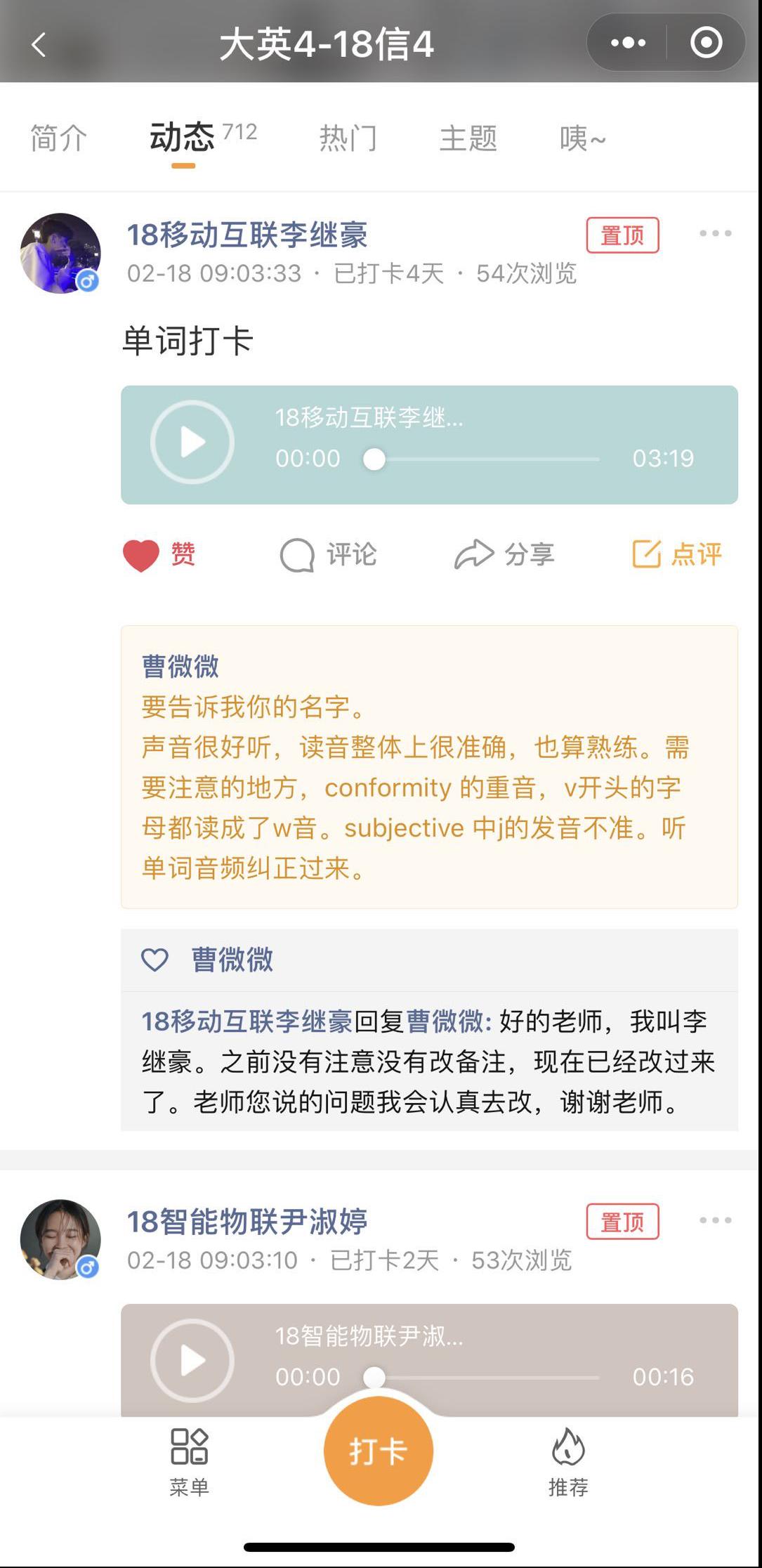Tap 点评 to review 李继豪's post
Viewport: 762px width, 1568px height.
(x=677, y=555)
